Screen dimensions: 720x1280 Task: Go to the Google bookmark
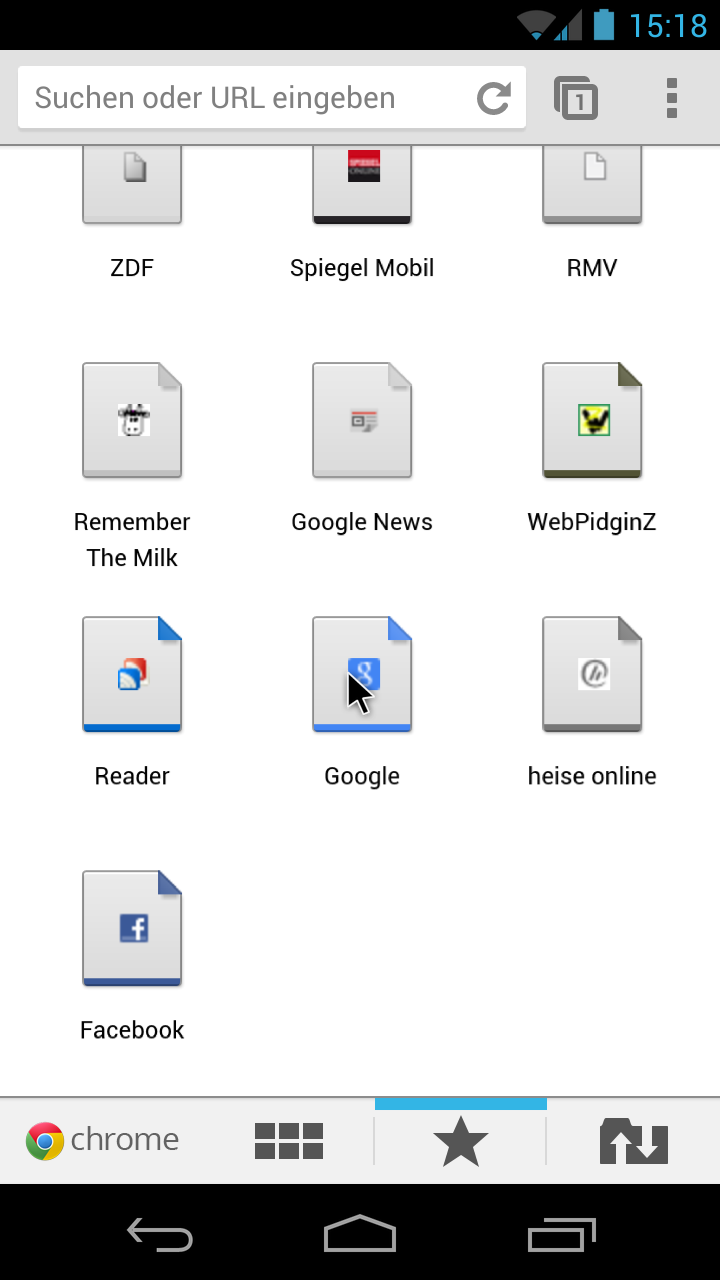pos(362,675)
